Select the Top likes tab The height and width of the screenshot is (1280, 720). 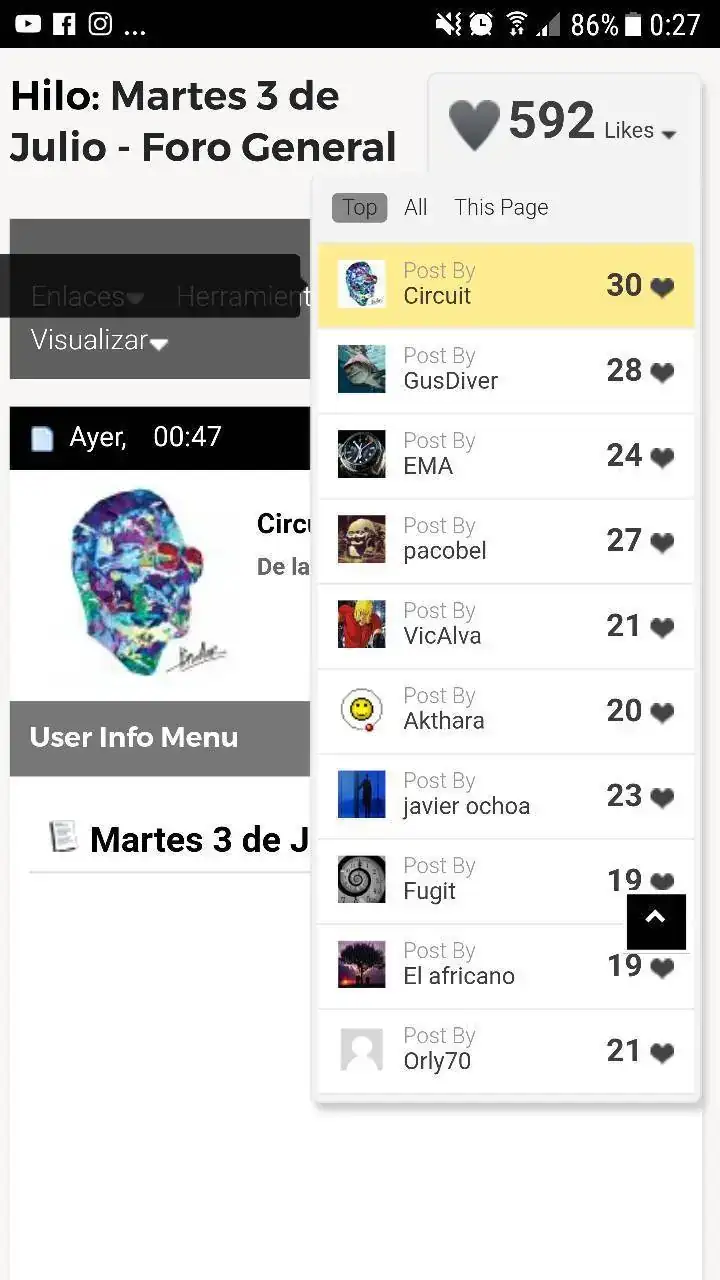pyautogui.click(x=359, y=207)
